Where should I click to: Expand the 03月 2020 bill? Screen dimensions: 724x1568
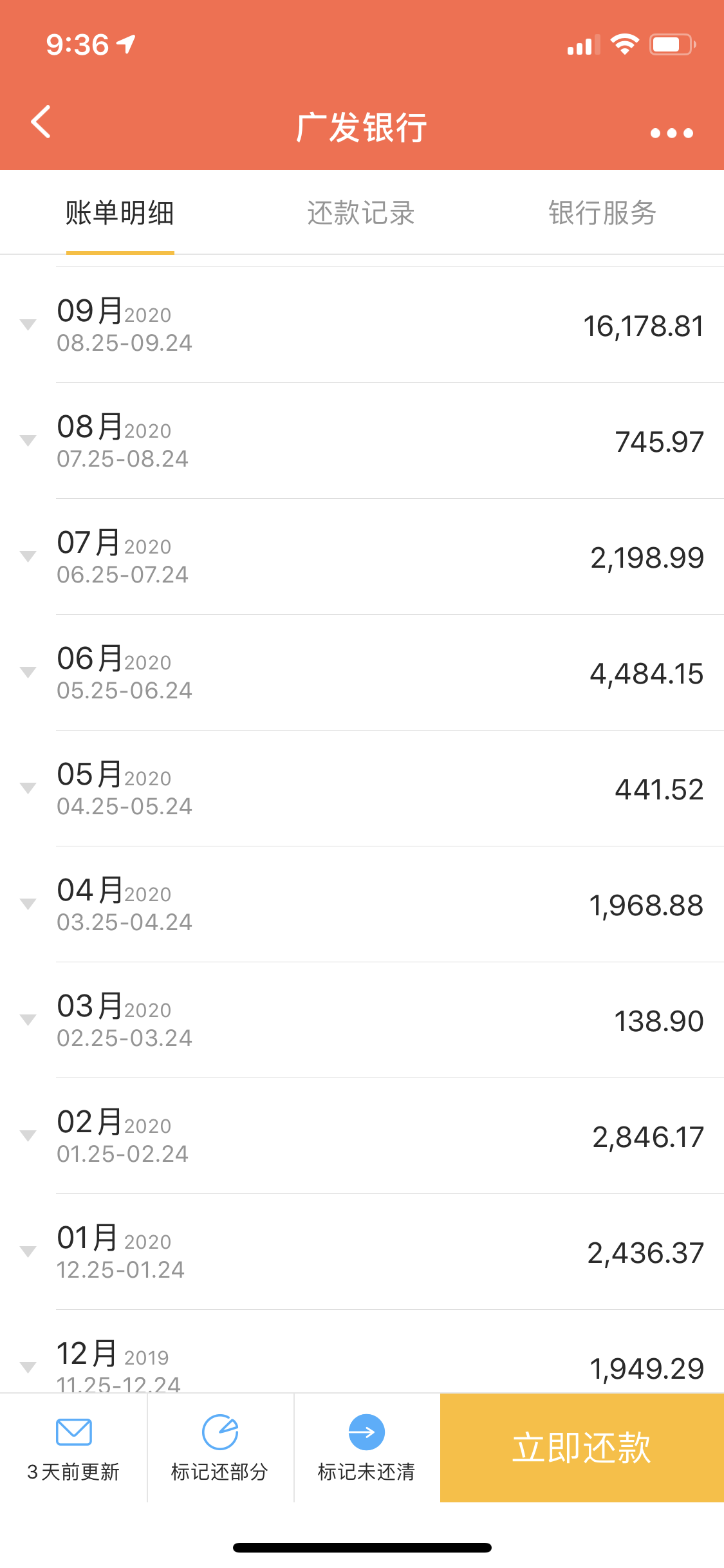362,1020
